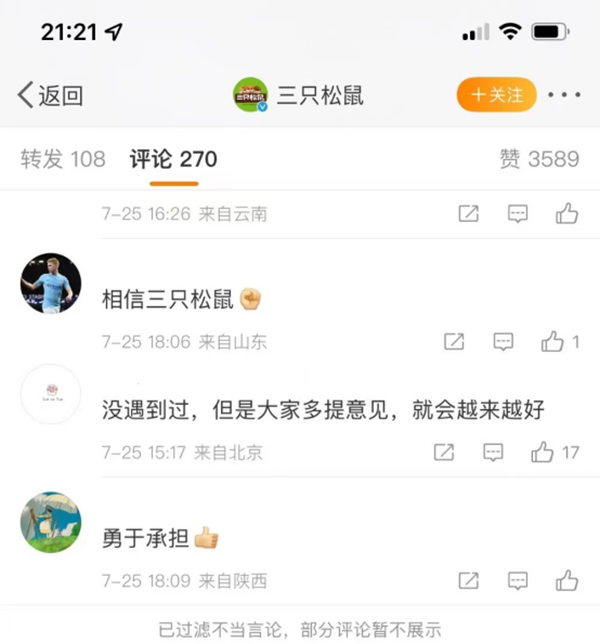
Task: Go back via 返回 button
Action: pyautogui.click(x=50, y=95)
